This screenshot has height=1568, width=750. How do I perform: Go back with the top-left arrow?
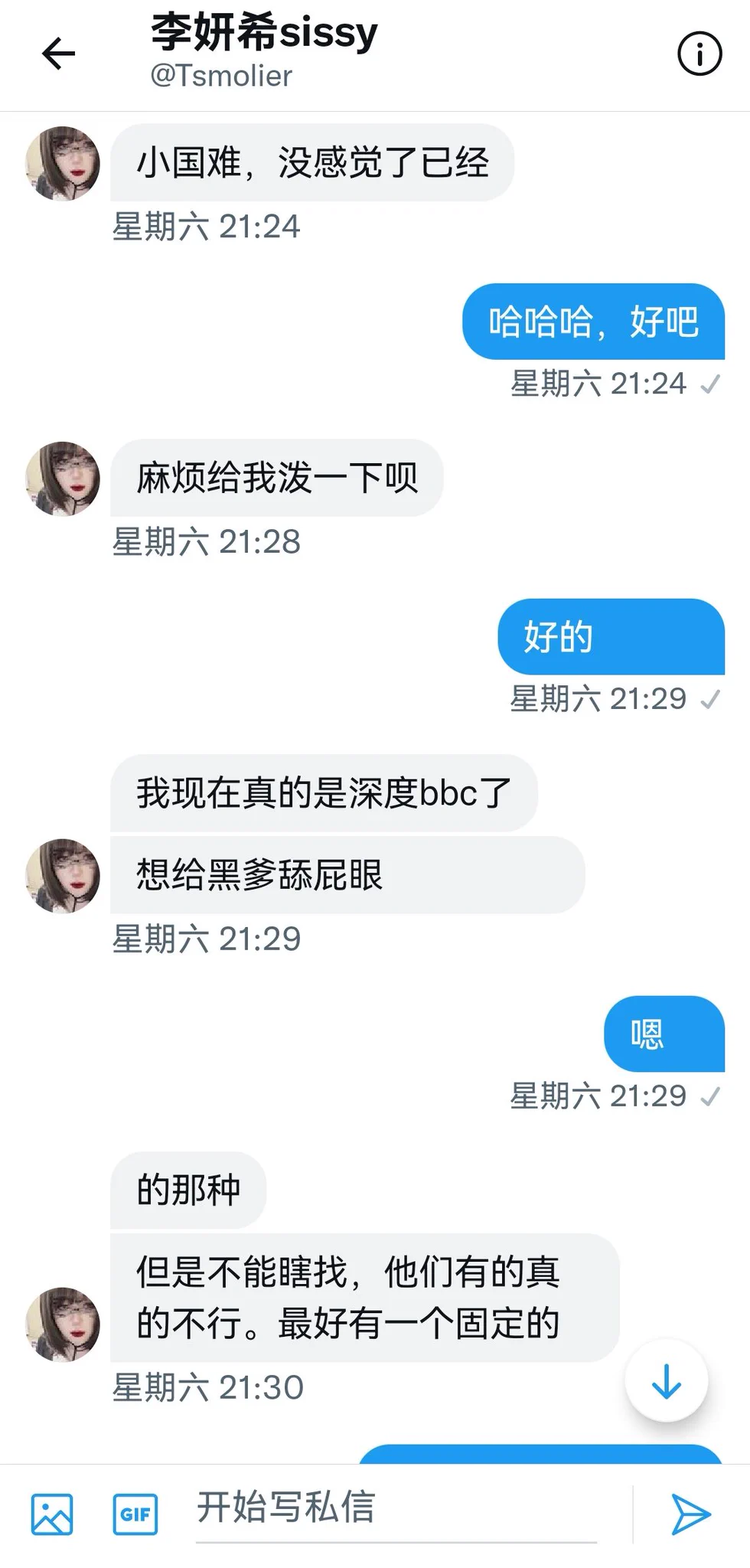point(58,54)
